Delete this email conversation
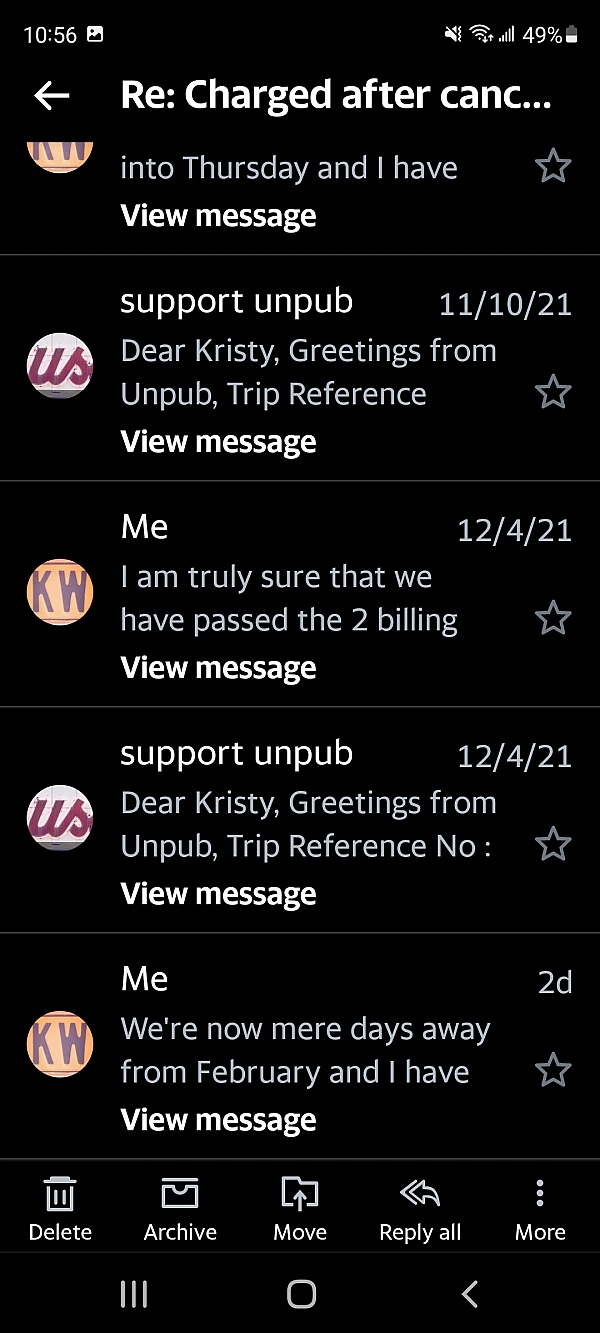 (x=60, y=1209)
